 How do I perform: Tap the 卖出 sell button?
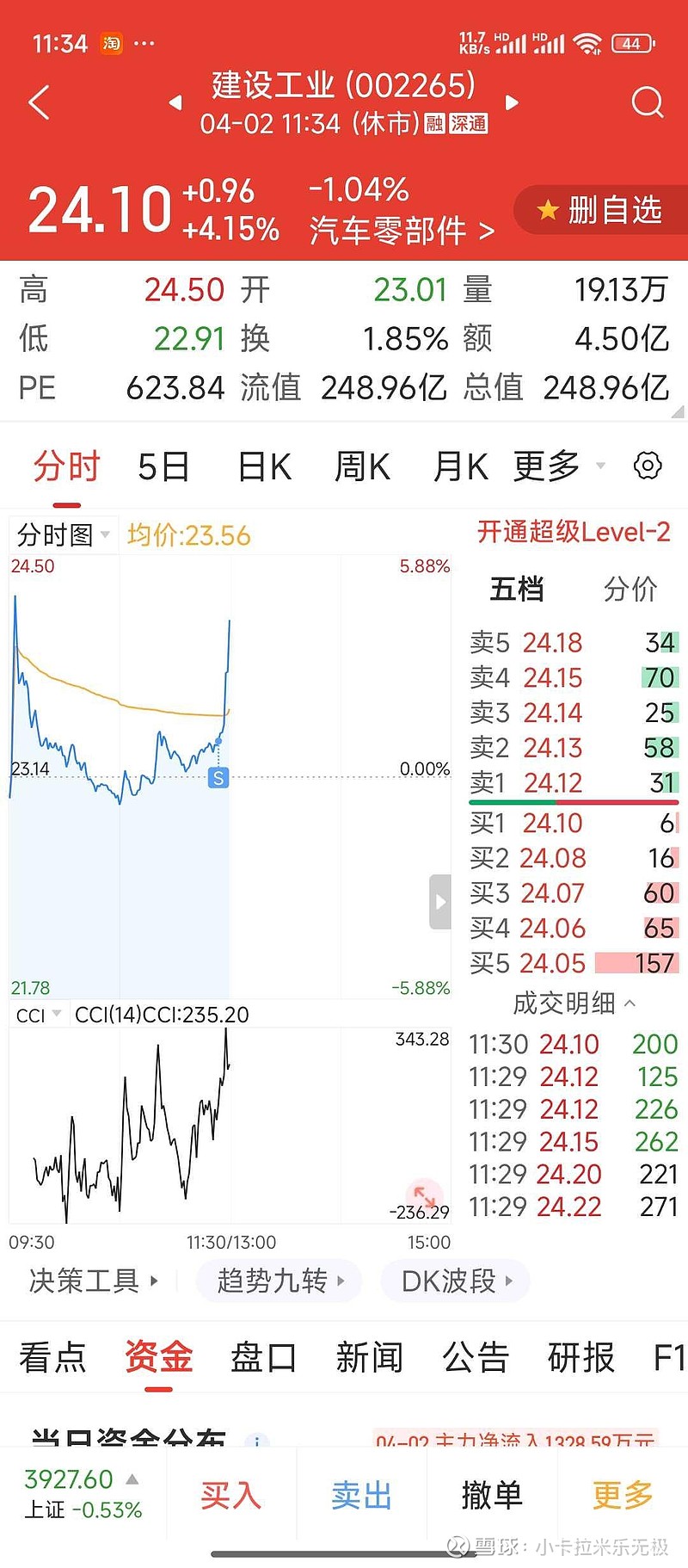361,1496
